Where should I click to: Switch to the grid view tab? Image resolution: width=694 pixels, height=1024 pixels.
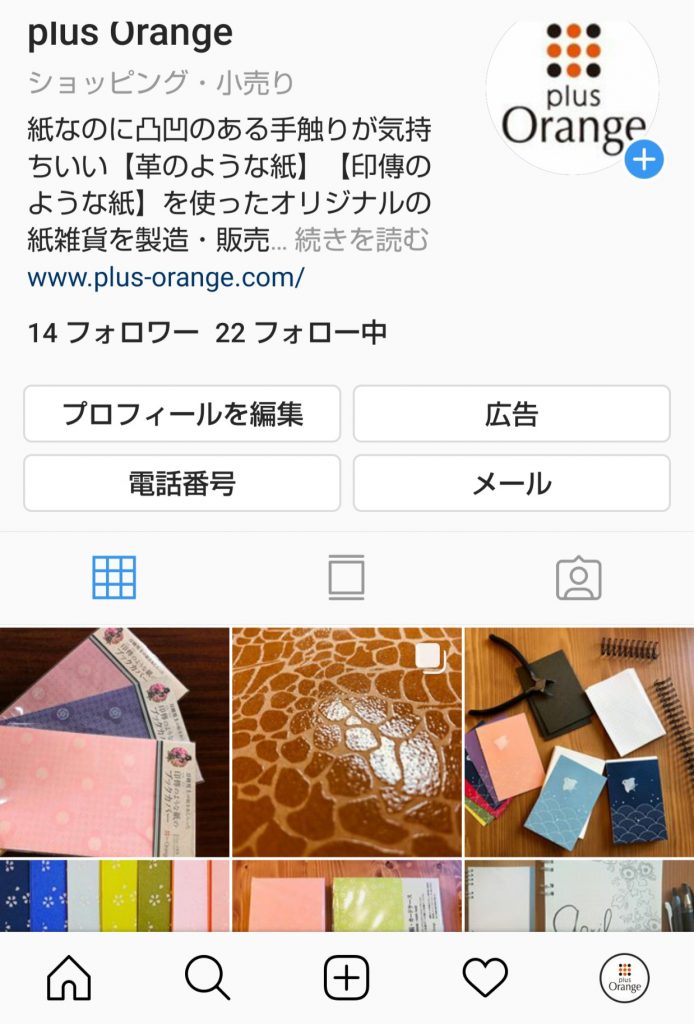pyautogui.click(x=114, y=577)
